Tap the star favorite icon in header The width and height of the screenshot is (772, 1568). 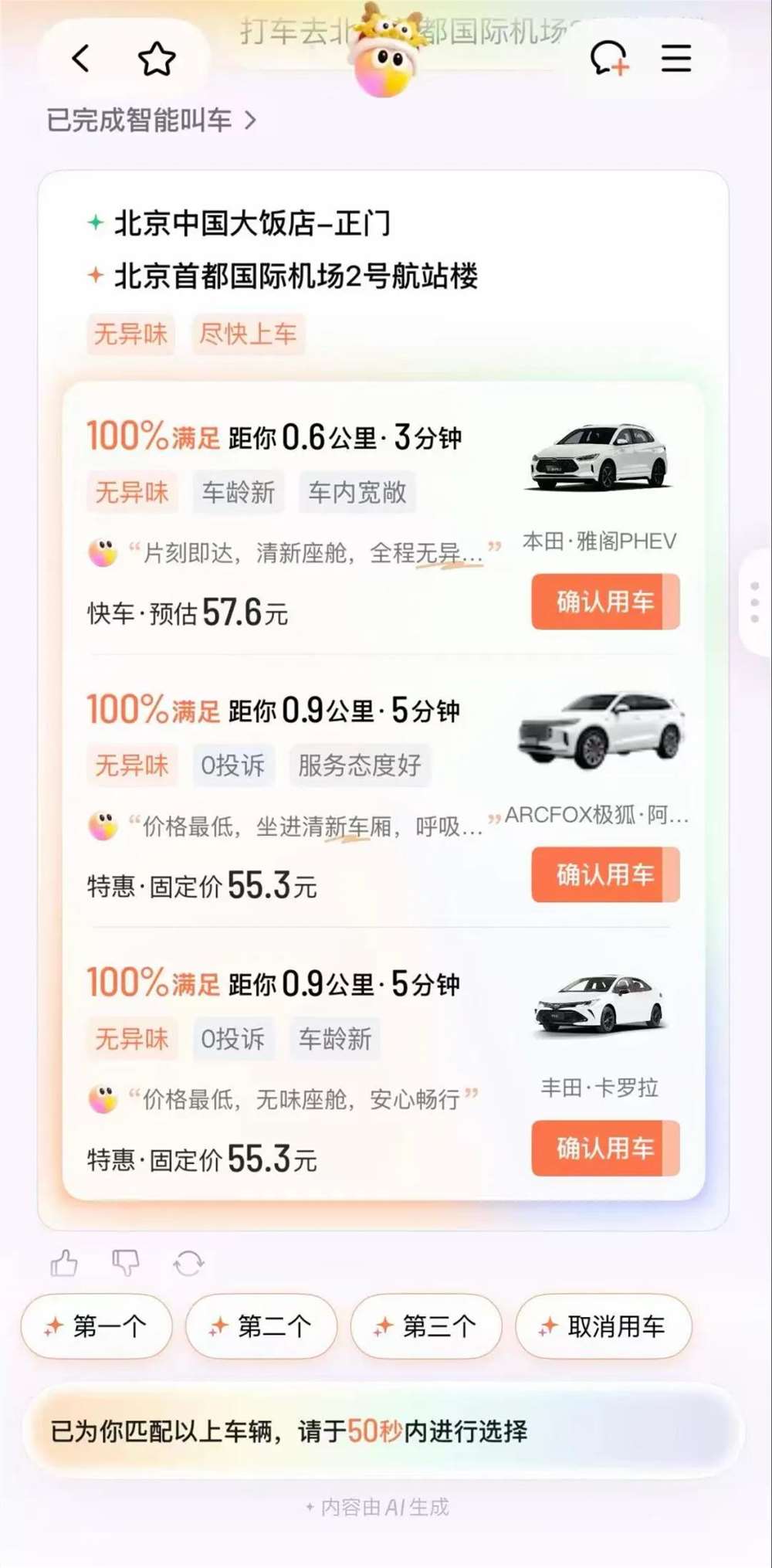(156, 59)
